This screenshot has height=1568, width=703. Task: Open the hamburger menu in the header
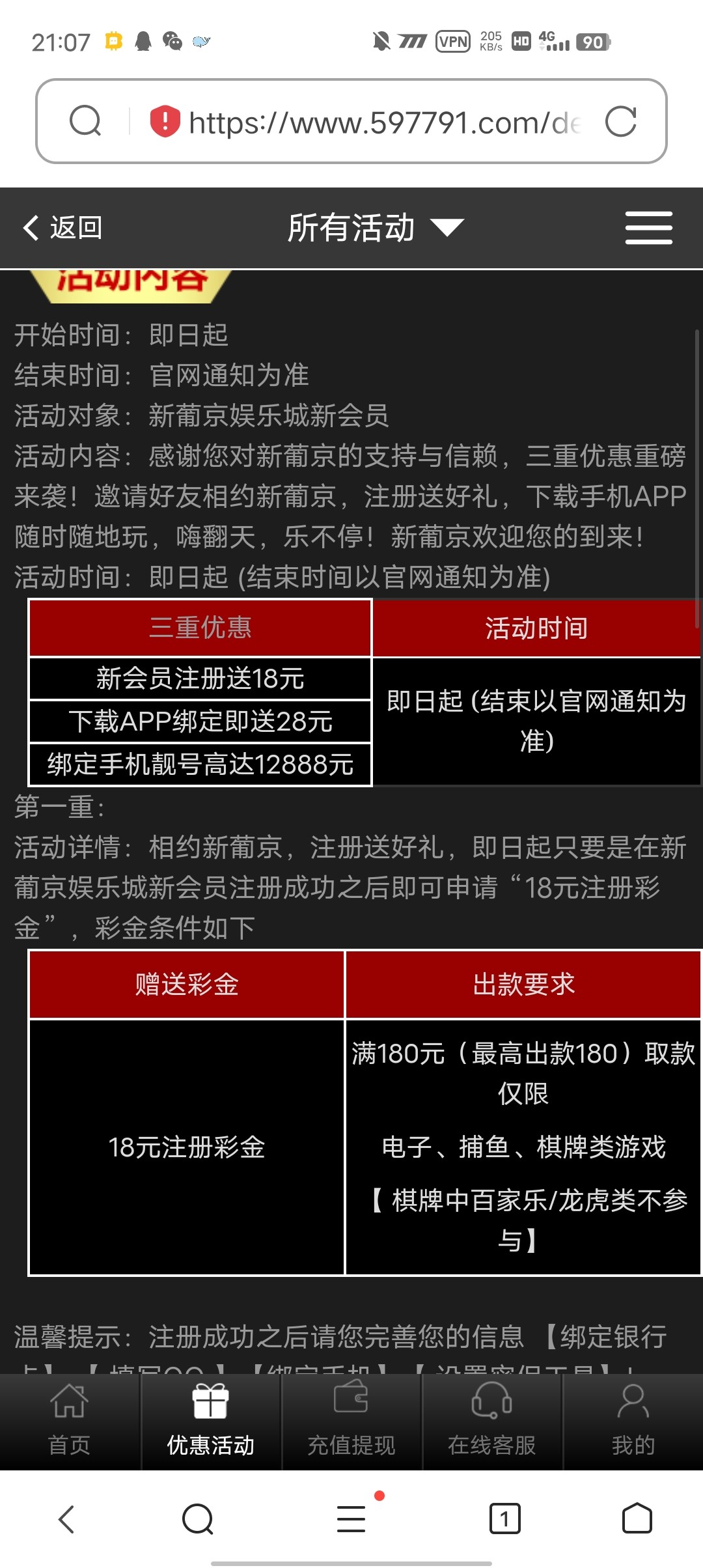tap(648, 228)
